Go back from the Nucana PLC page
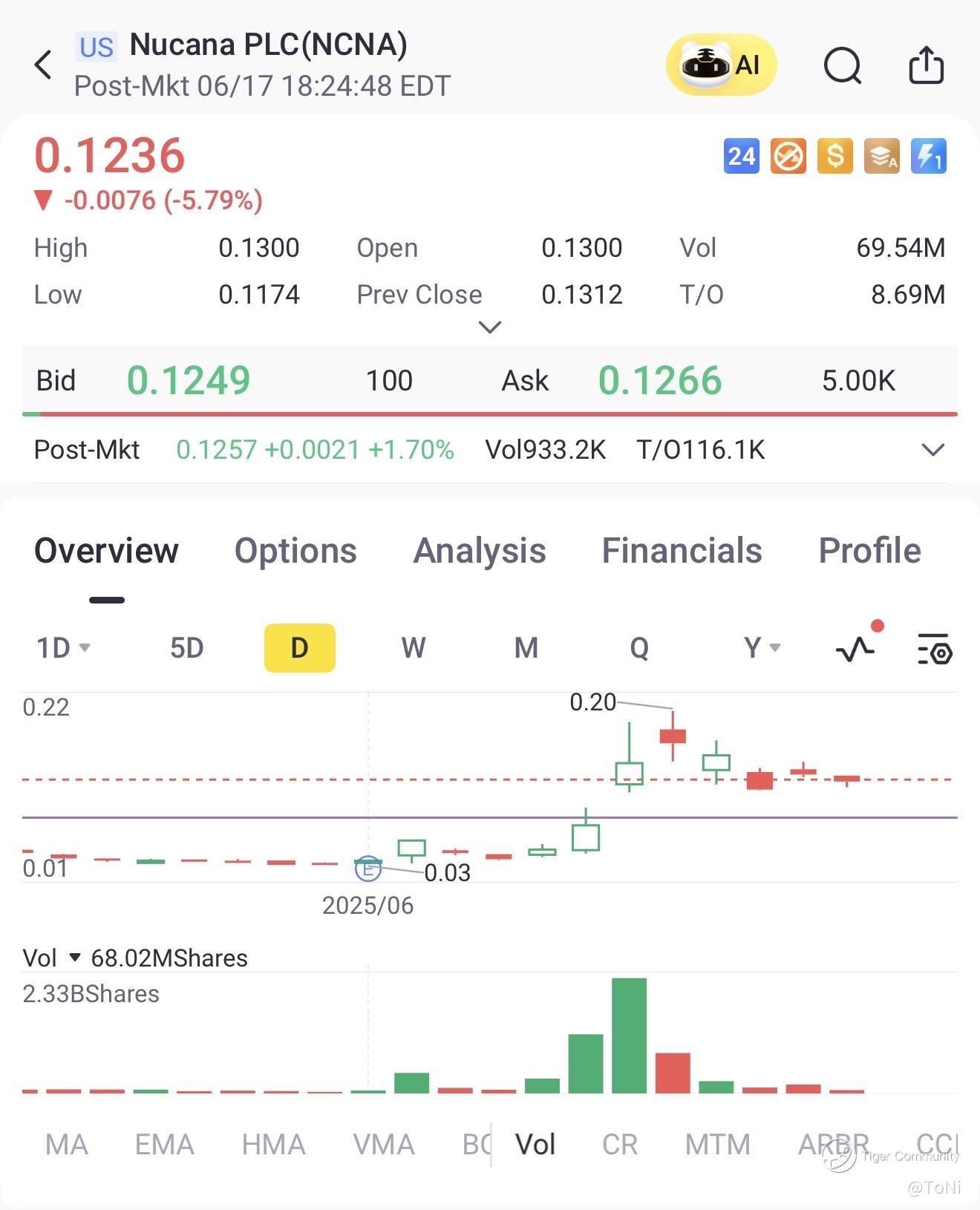 pyautogui.click(x=44, y=65)
